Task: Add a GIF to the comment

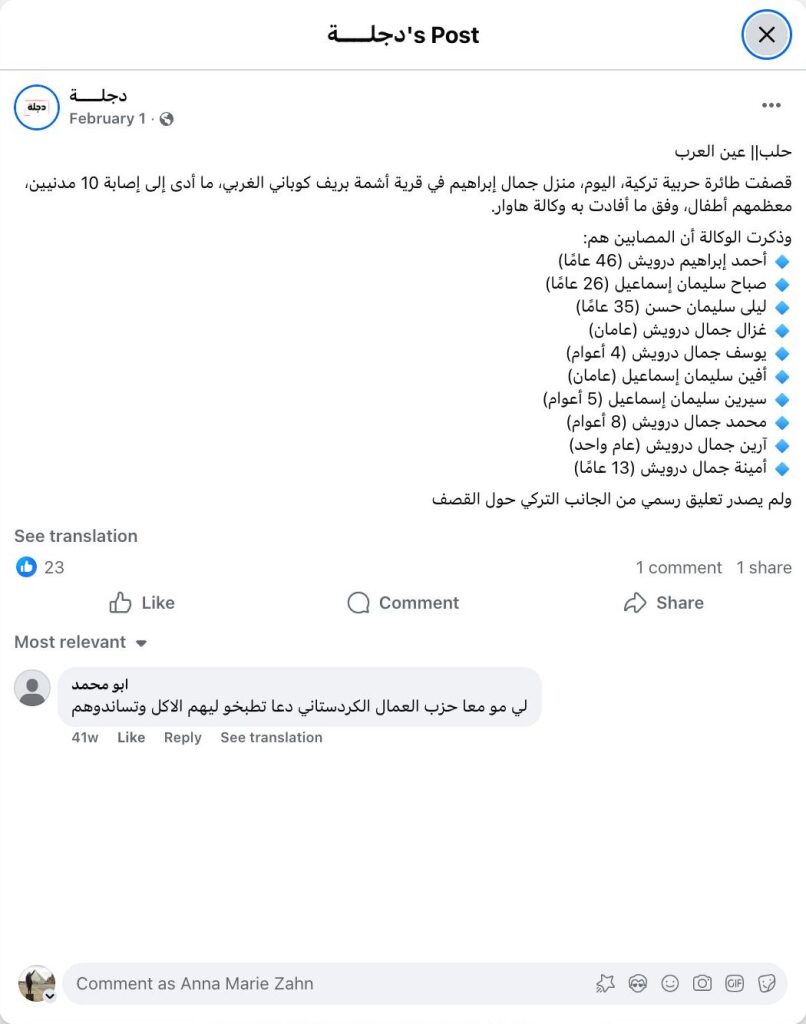Action: (x=735, y=983)
